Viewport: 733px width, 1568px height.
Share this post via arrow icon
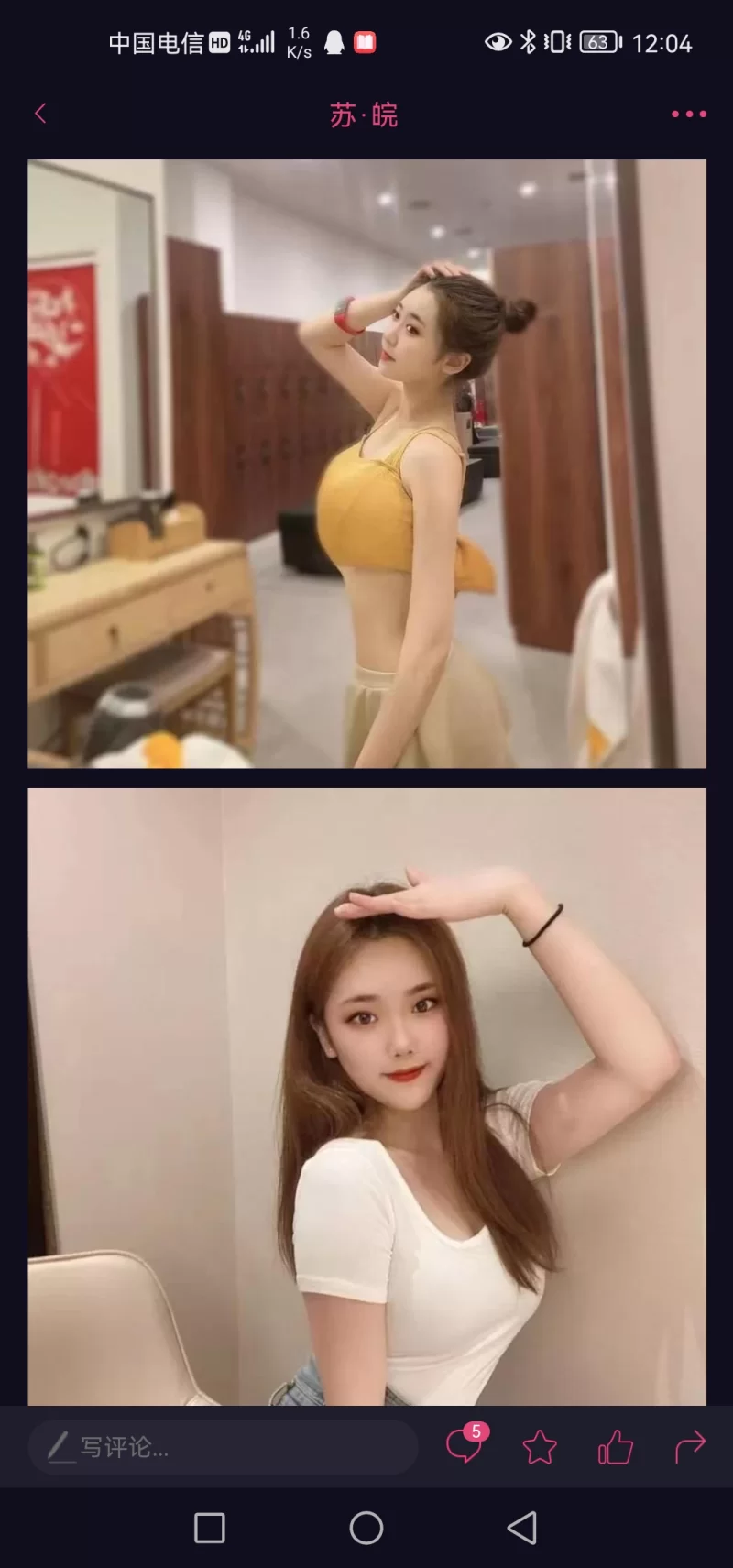tap(690, 1446)
